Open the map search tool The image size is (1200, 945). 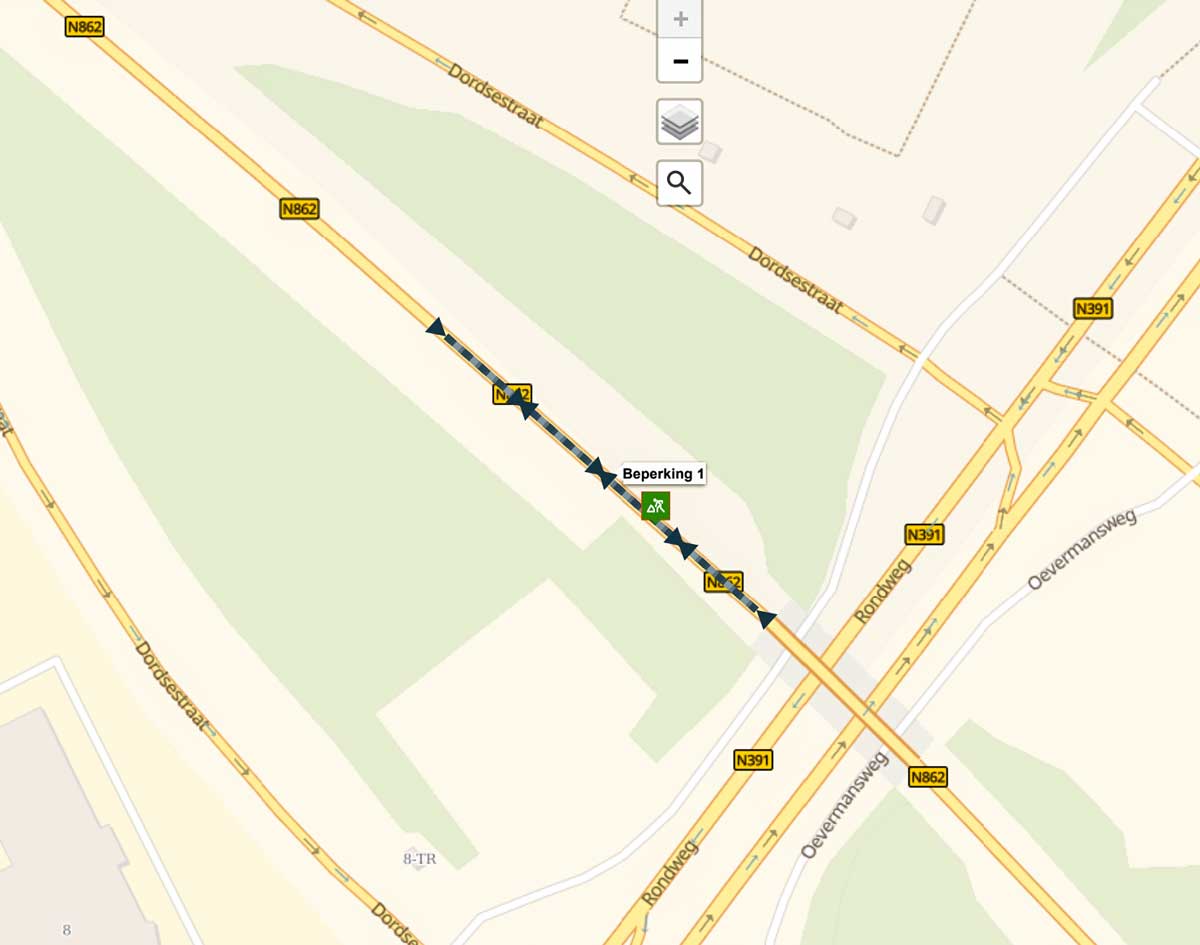coord(680,183)
